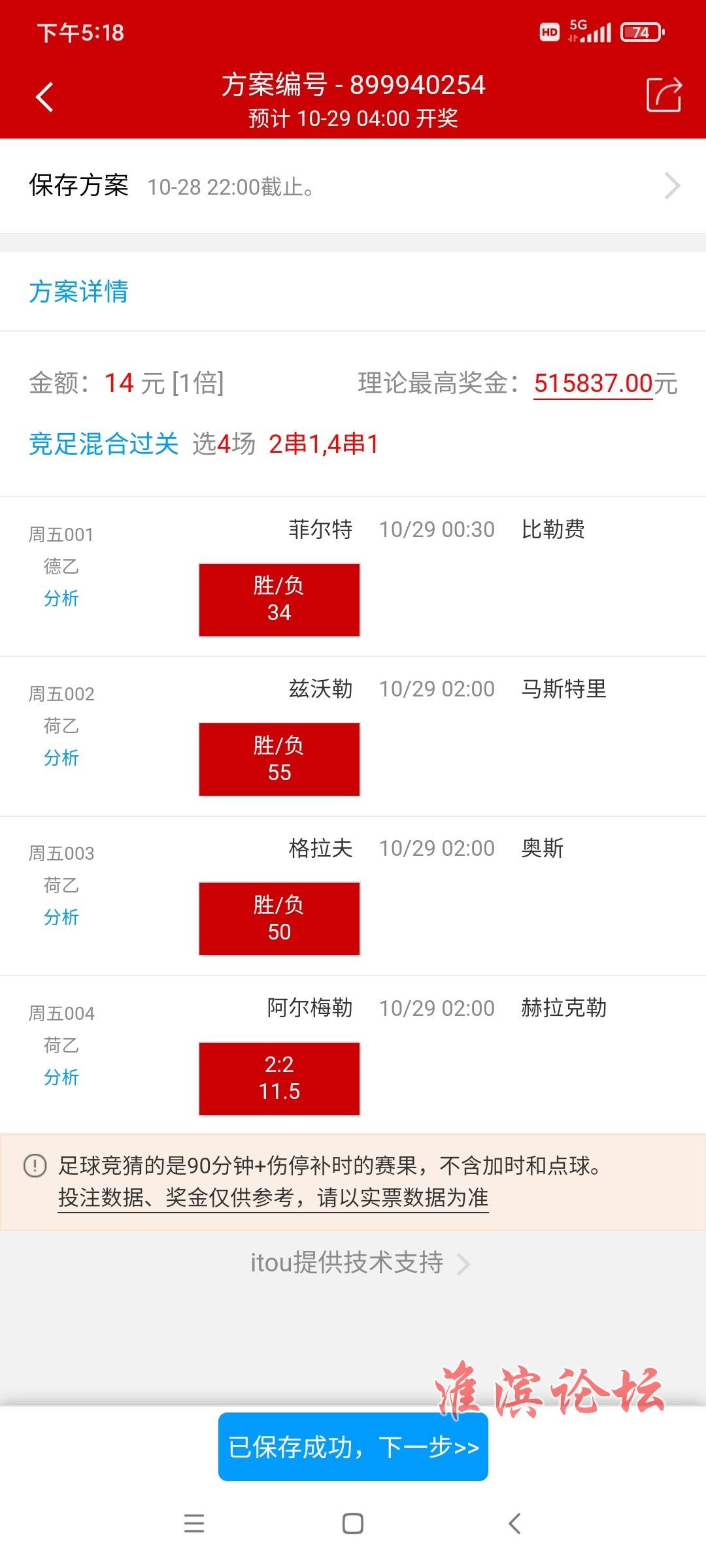Open 分析 for match 周五004

coord(61,1077)
